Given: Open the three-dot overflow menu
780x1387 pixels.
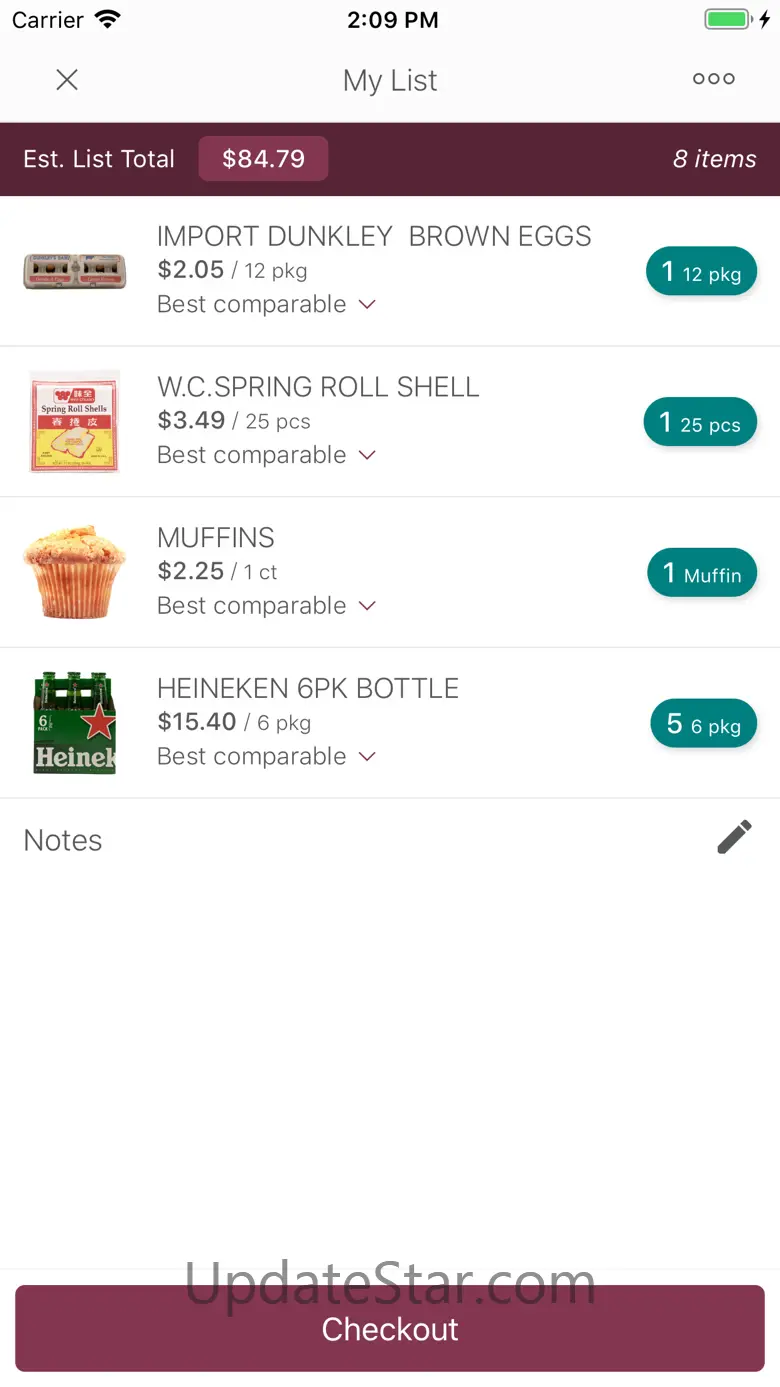Looking at the screenshot, I should (x=713, y=79).
